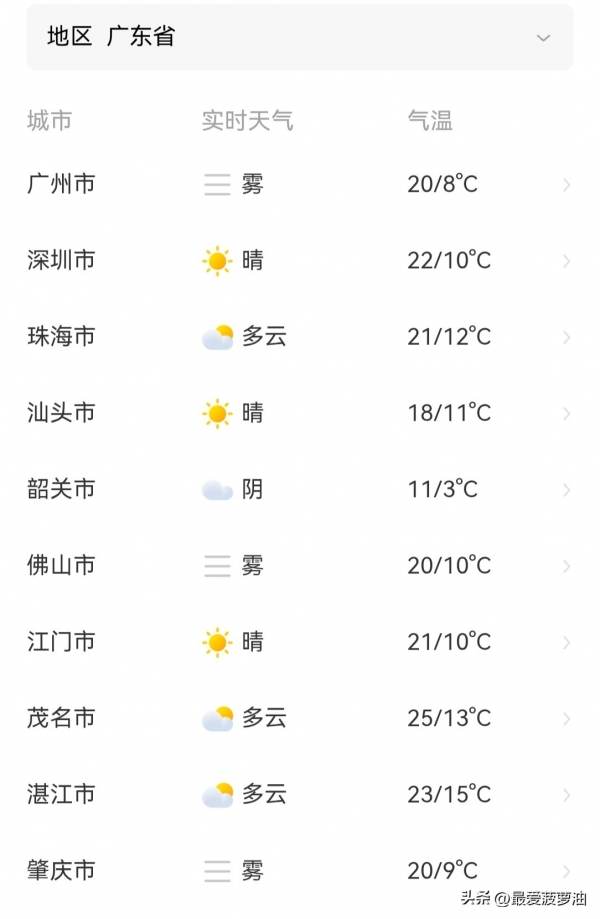Viewport: 600px width, 919px height.
Task: View the 湛江市 forecast
Action: coord(300,794)
